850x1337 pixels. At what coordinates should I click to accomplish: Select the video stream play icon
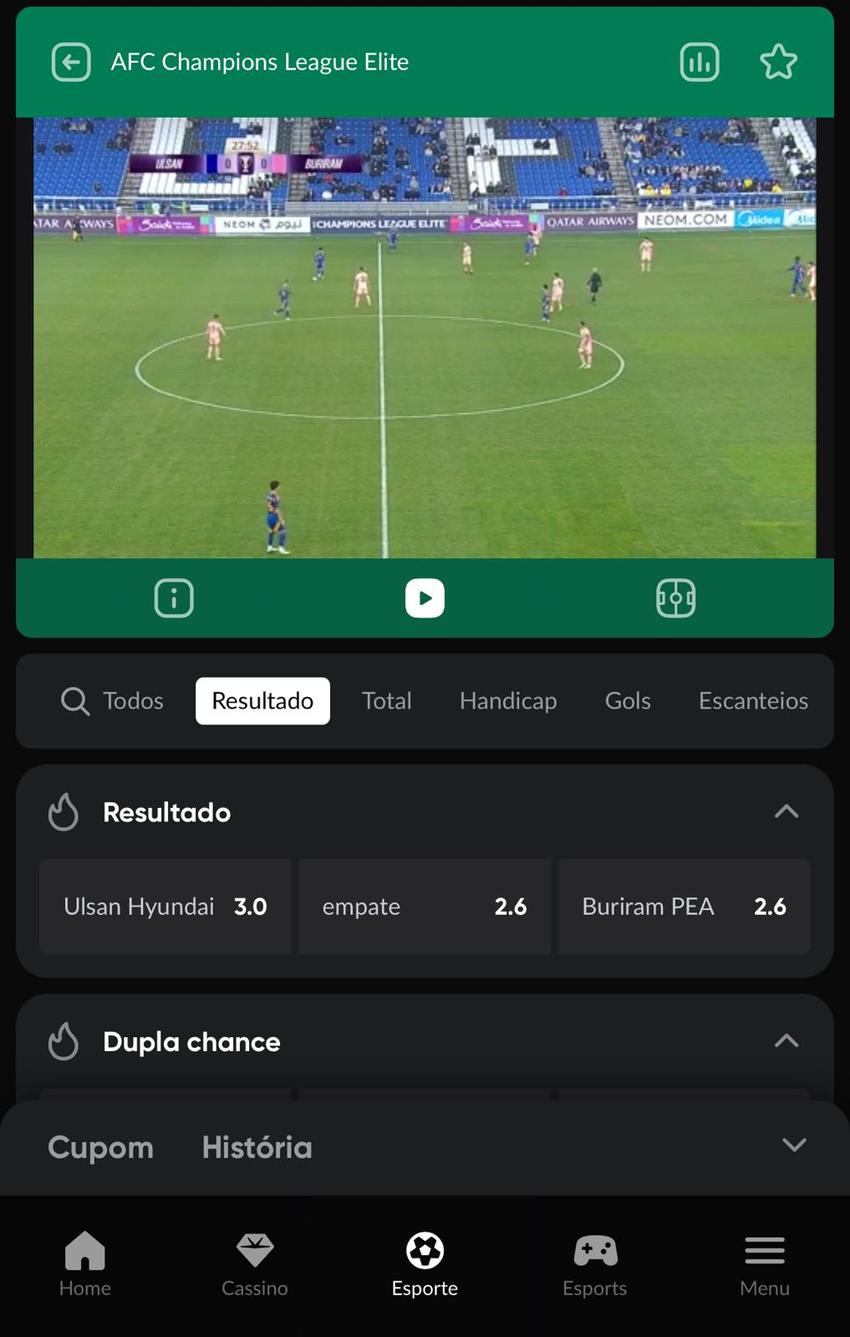tap(424, 597)
